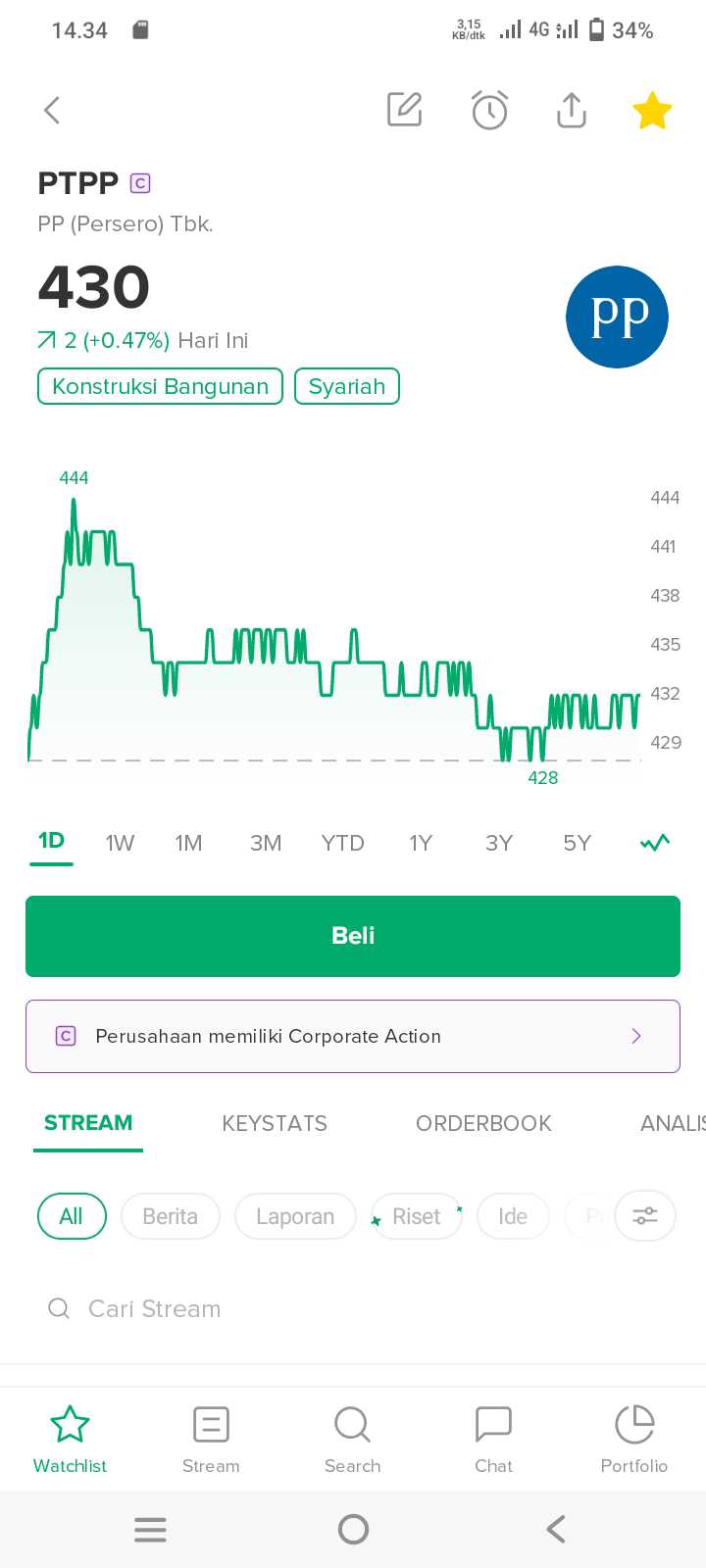Tap the green Beli button
The height and width of the screenshot is (1568, 706).
(353, 936)
